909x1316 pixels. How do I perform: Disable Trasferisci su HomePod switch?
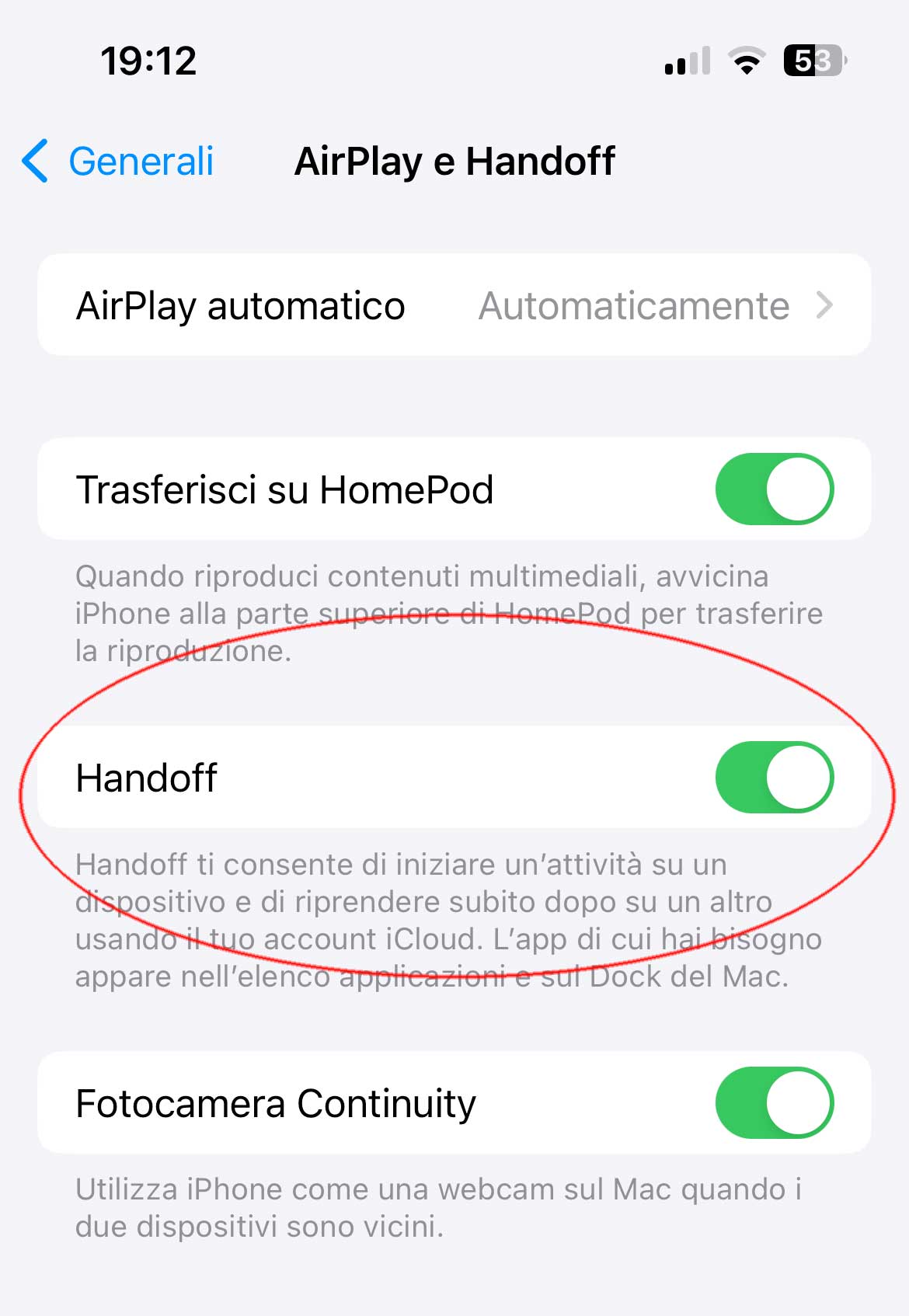pyautogui.click(x=774, y=489)
